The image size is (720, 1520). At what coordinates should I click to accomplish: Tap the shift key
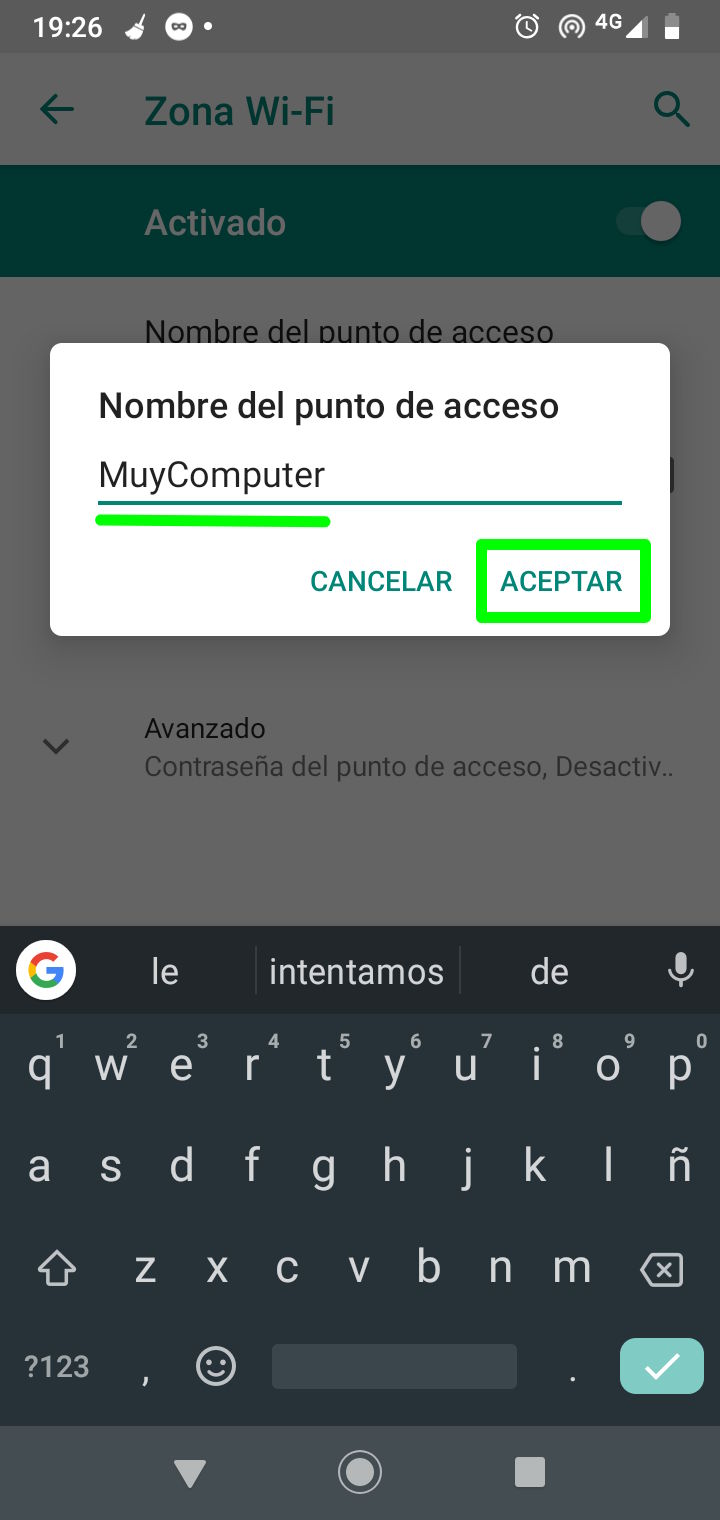pyautogui.click(x=57, y=1270)
